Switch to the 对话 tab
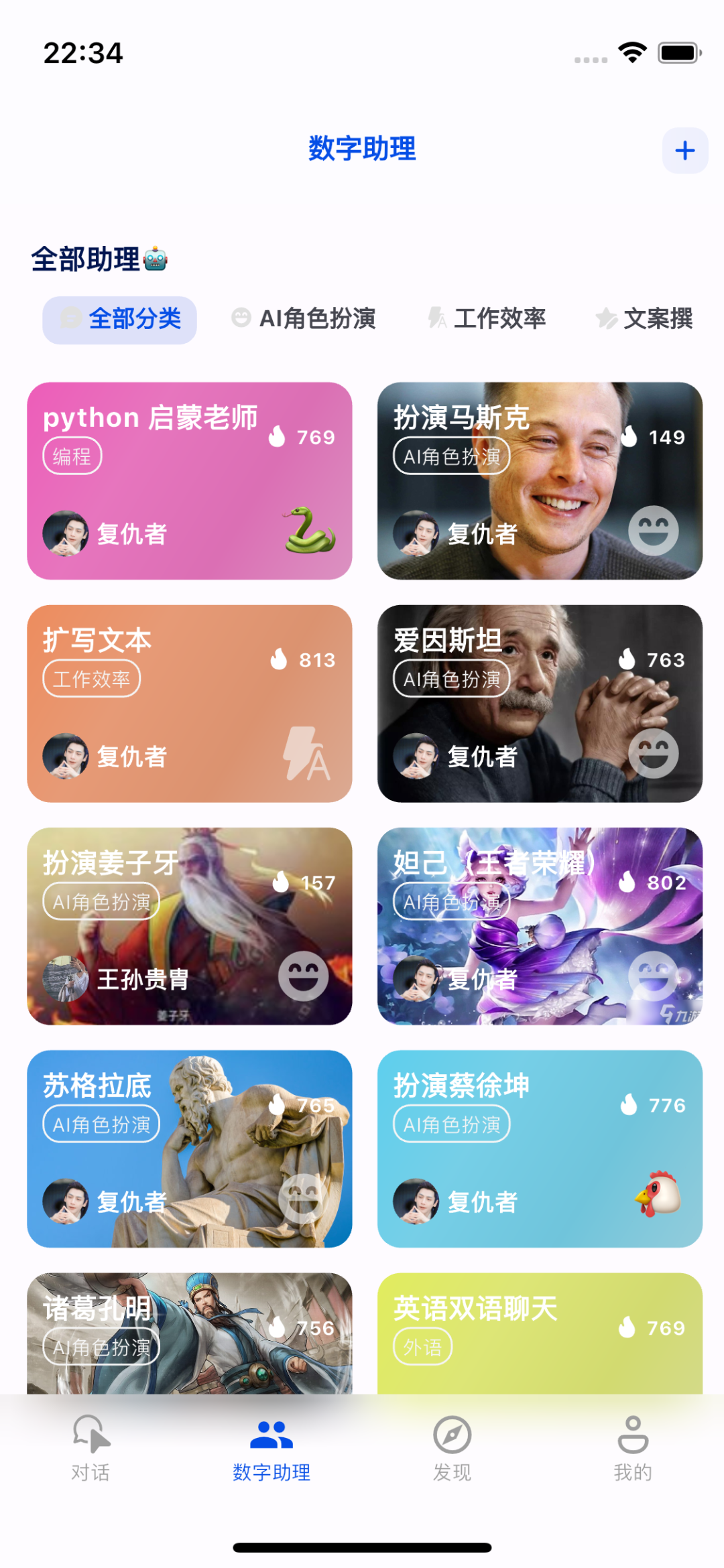The height and width of the screenshot is (1568, 724). click(90, 1447)
